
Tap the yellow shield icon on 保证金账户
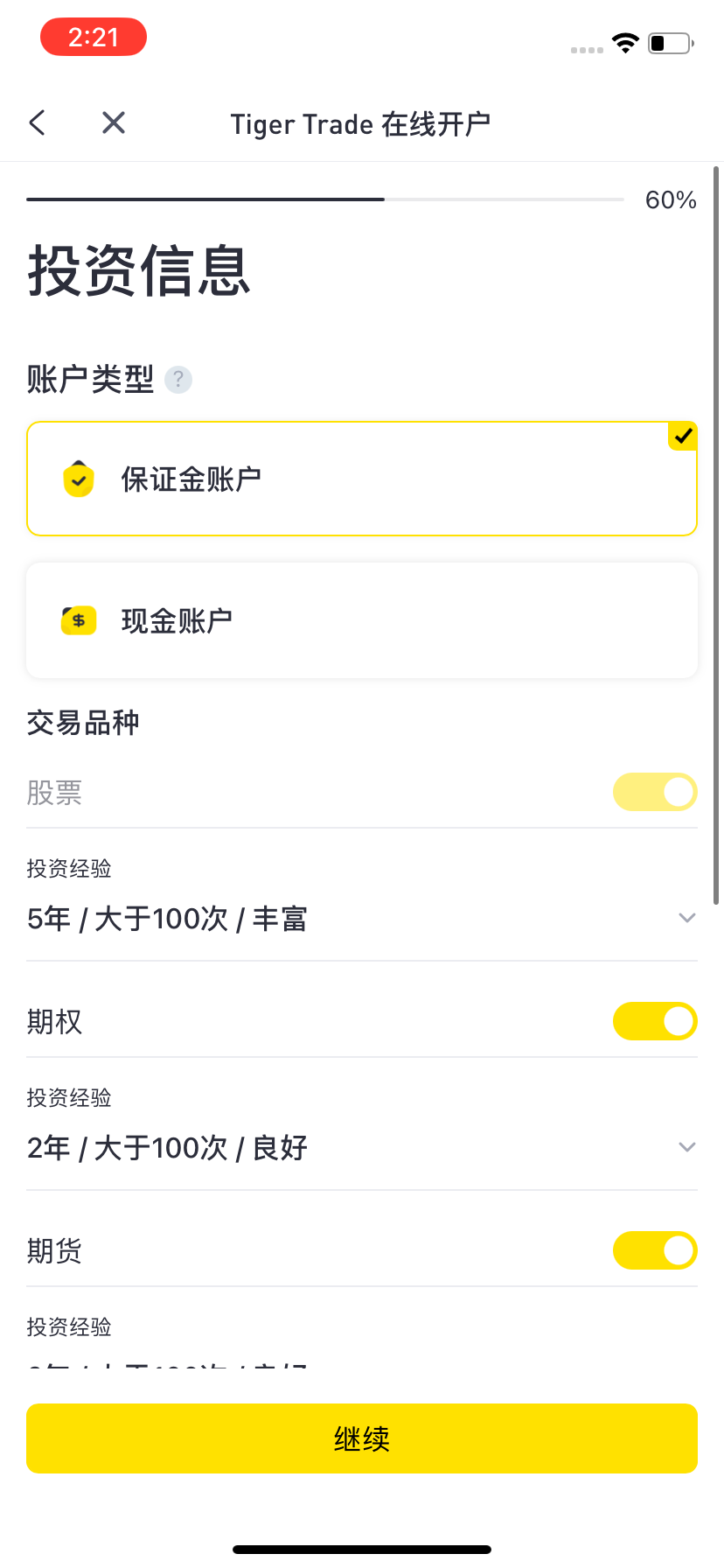click(x=78, y=479)
